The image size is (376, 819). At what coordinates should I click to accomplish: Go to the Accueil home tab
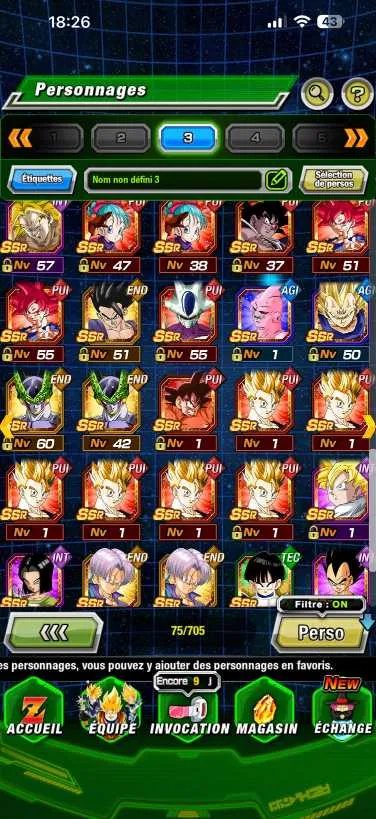(x=34, y=710)
